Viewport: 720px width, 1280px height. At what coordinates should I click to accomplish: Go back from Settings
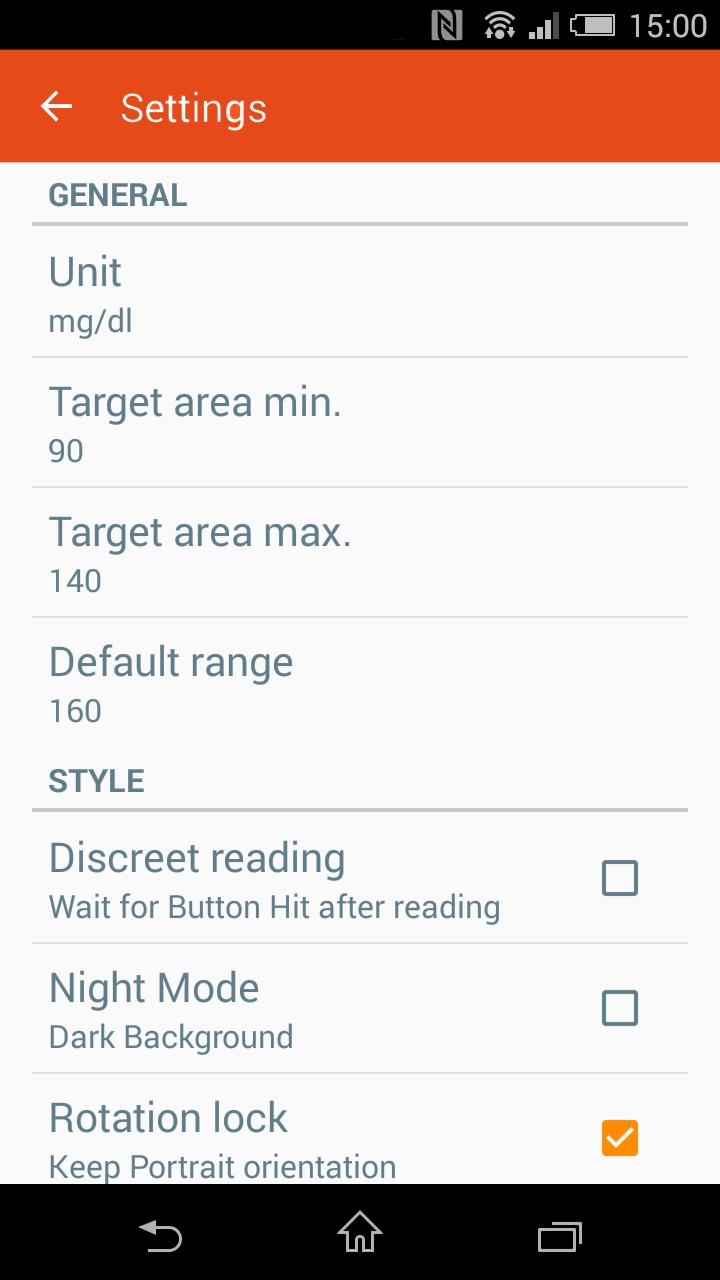[x=57, y=107]
